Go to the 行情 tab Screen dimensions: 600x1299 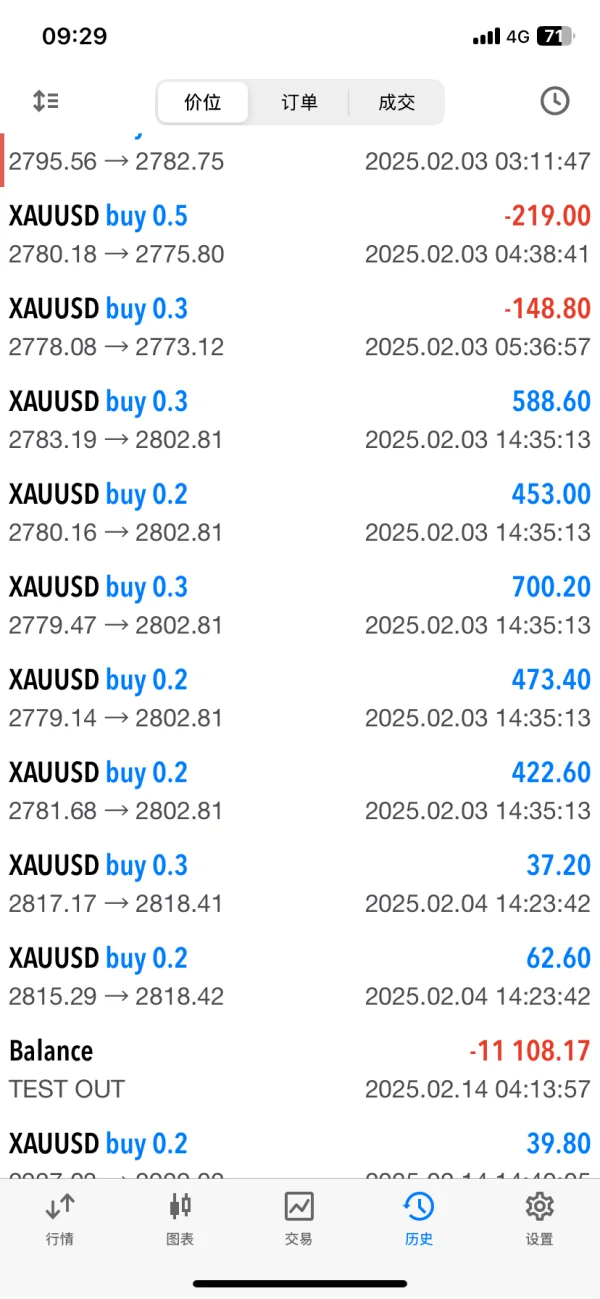point(60,1218)
